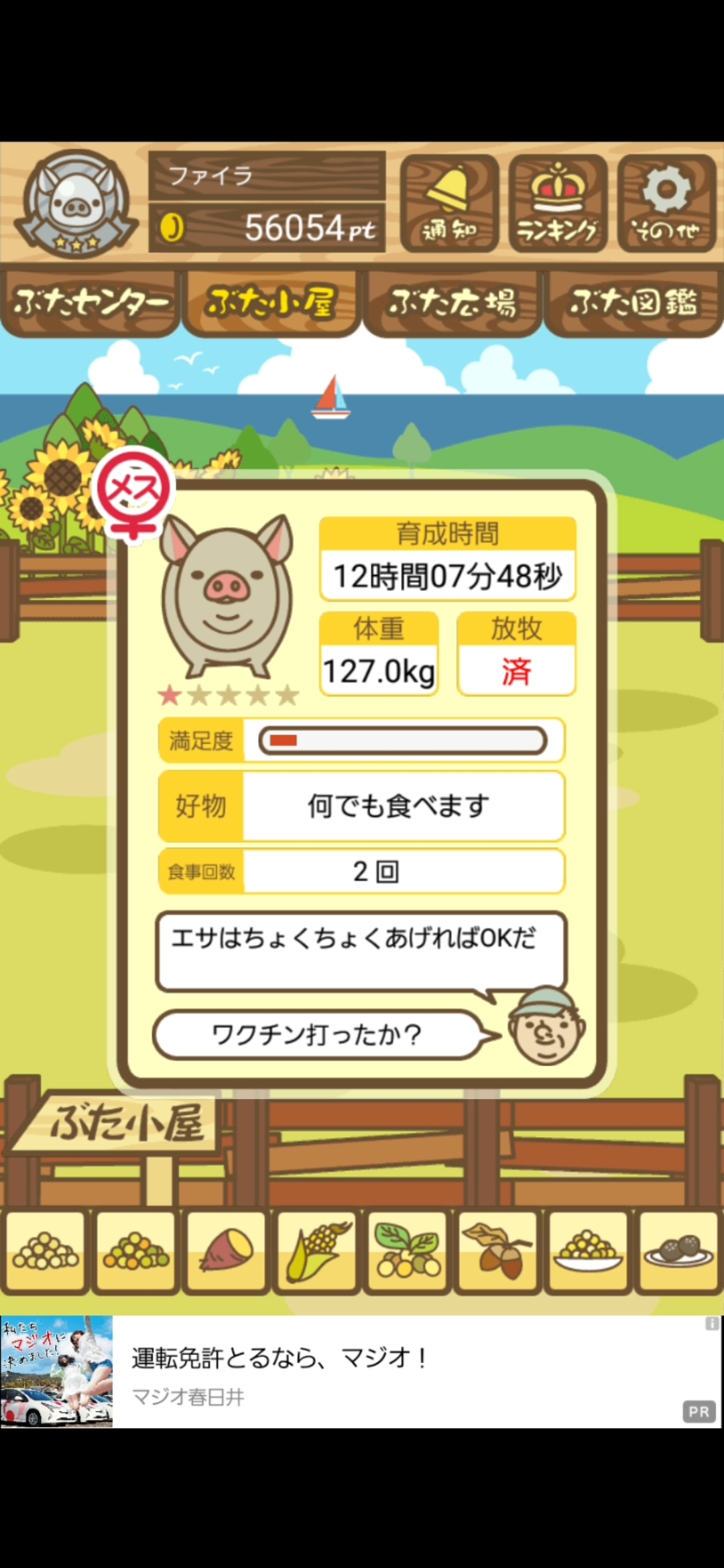The image size is (724, 1568).
Task: Open the その他 settings gear
Action: click(667, 204)
